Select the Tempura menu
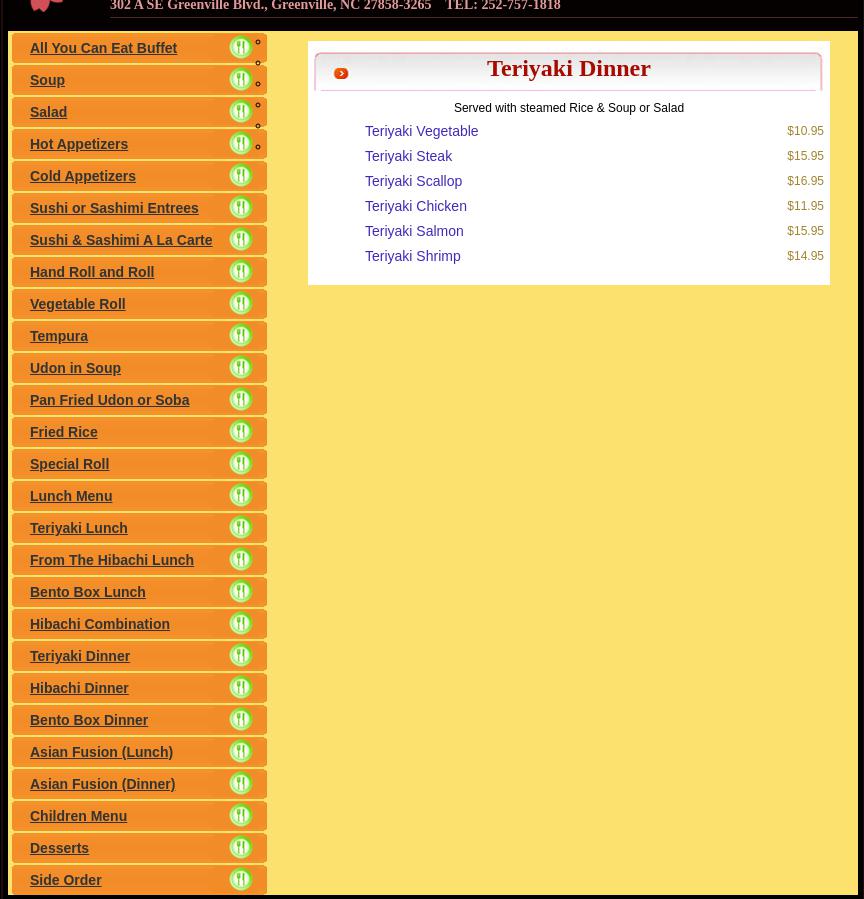The image size is (864, 899). [59, 336]
